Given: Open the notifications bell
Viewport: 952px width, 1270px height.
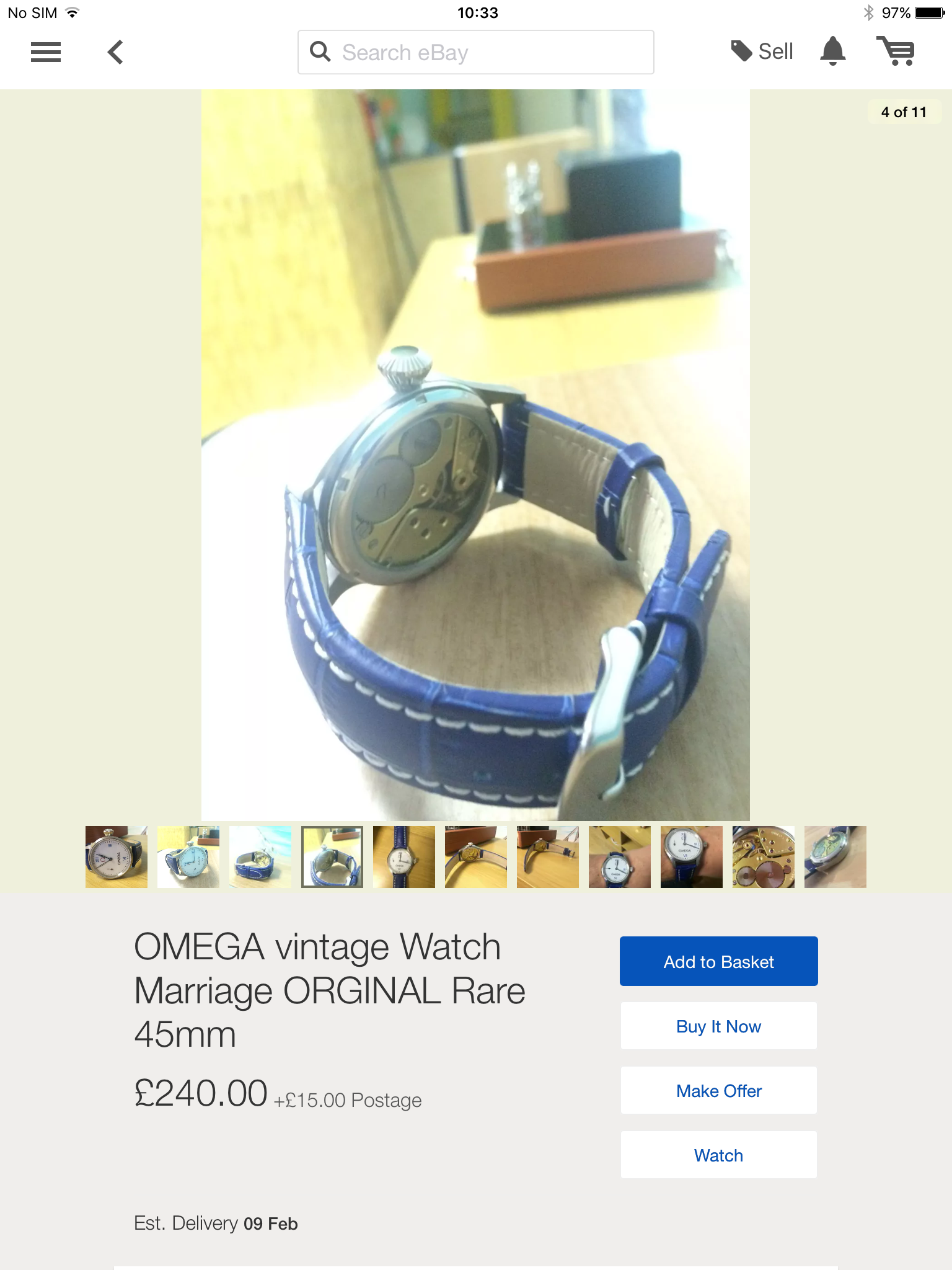Looking at the screenshot, I should coord(832,51).
